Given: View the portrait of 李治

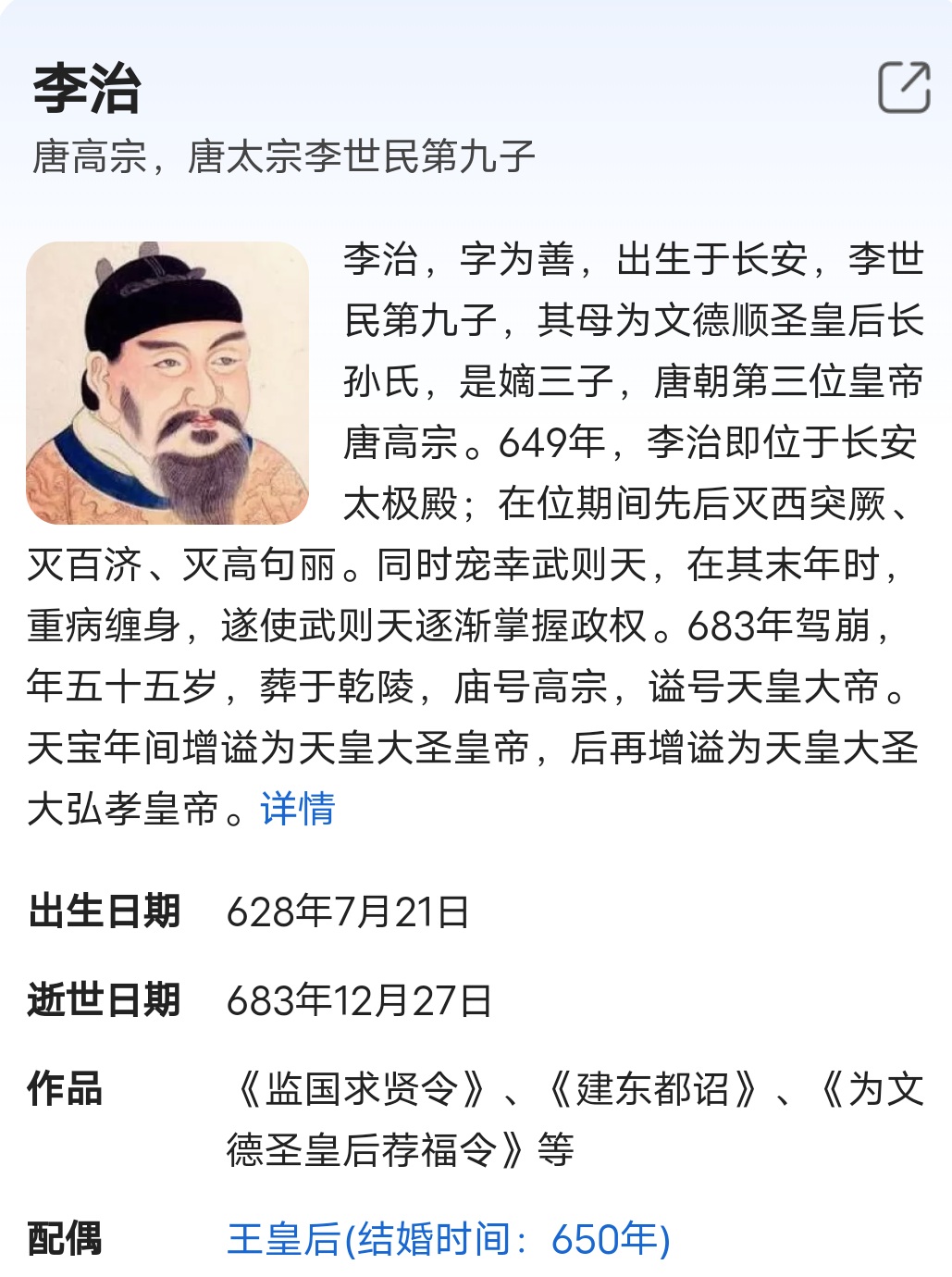Looking at the screenshot, I should pos(167,383).
